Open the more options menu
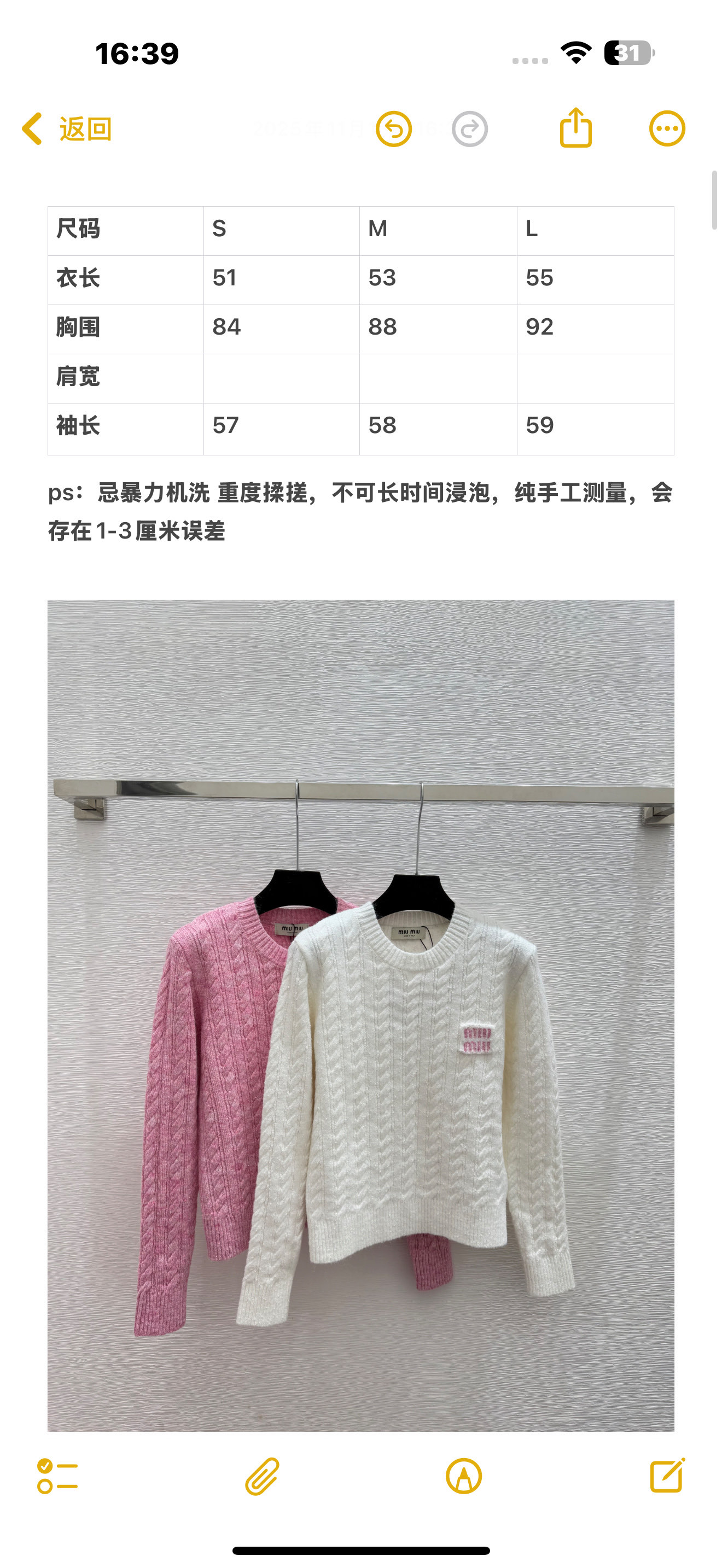This screenshot has height=1568, width=722. click(x=667, y=129)
